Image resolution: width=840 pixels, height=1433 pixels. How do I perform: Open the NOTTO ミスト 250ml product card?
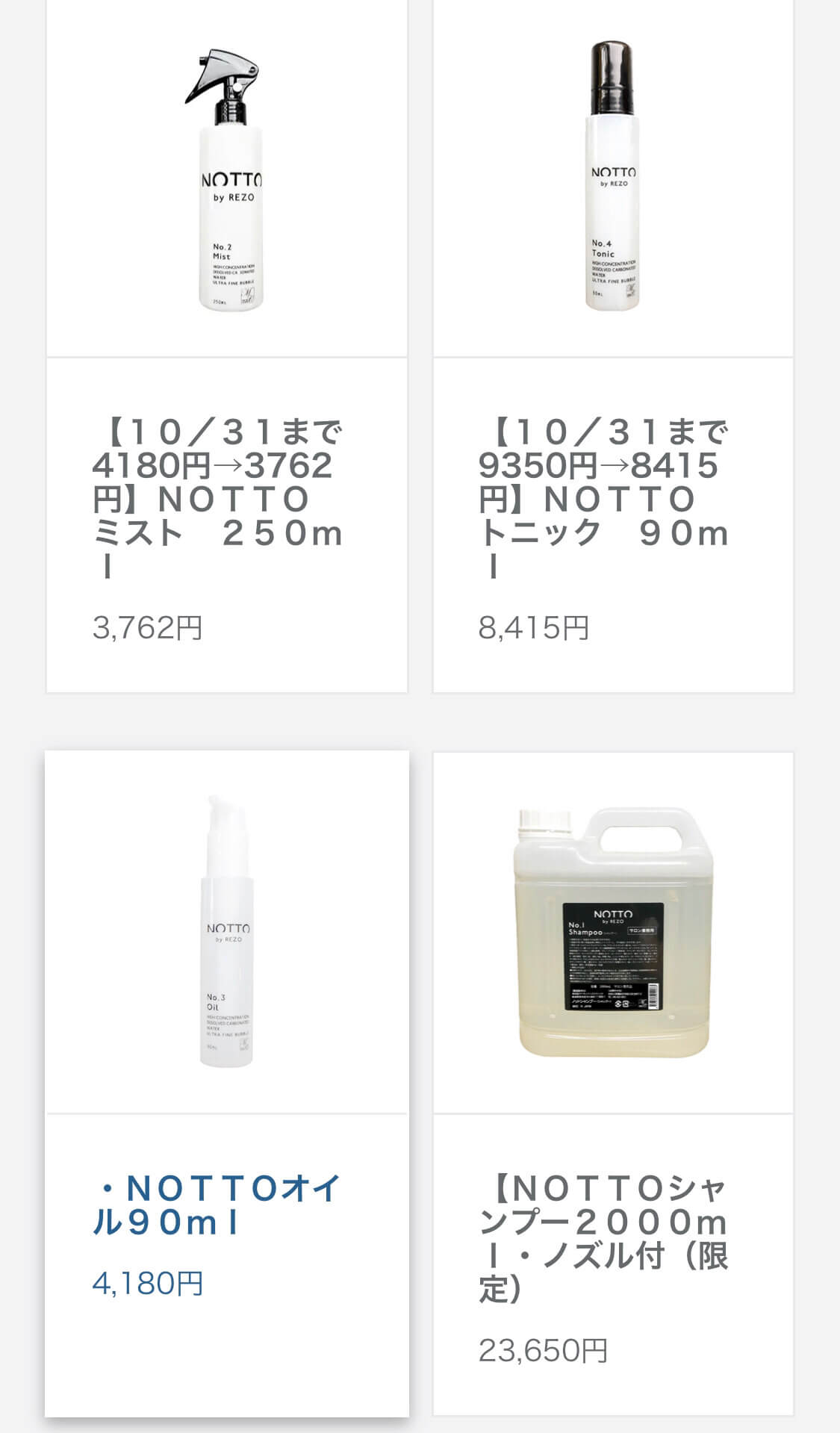point(227,346)
